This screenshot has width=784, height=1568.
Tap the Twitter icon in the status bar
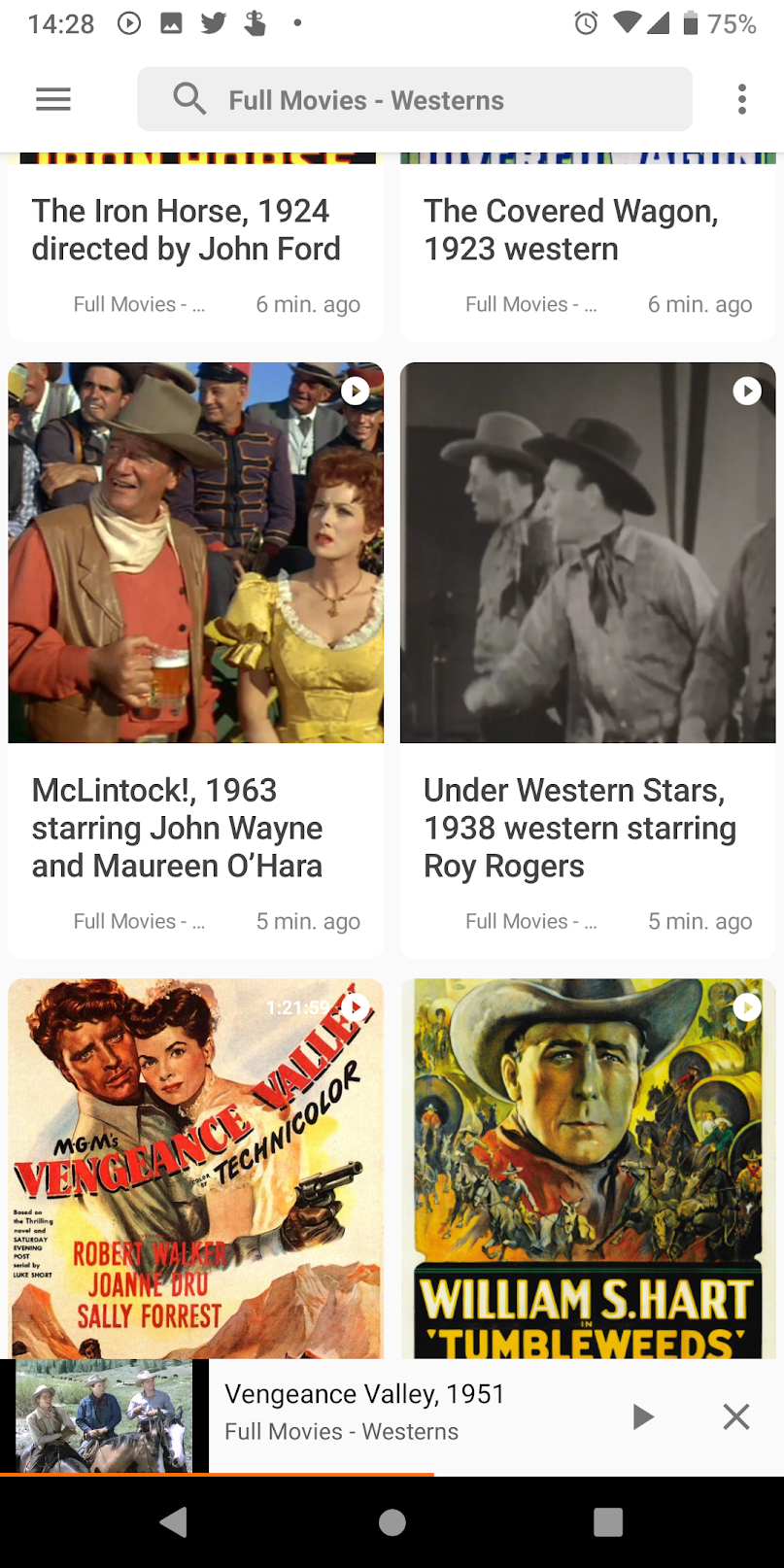tap(213, 23)
